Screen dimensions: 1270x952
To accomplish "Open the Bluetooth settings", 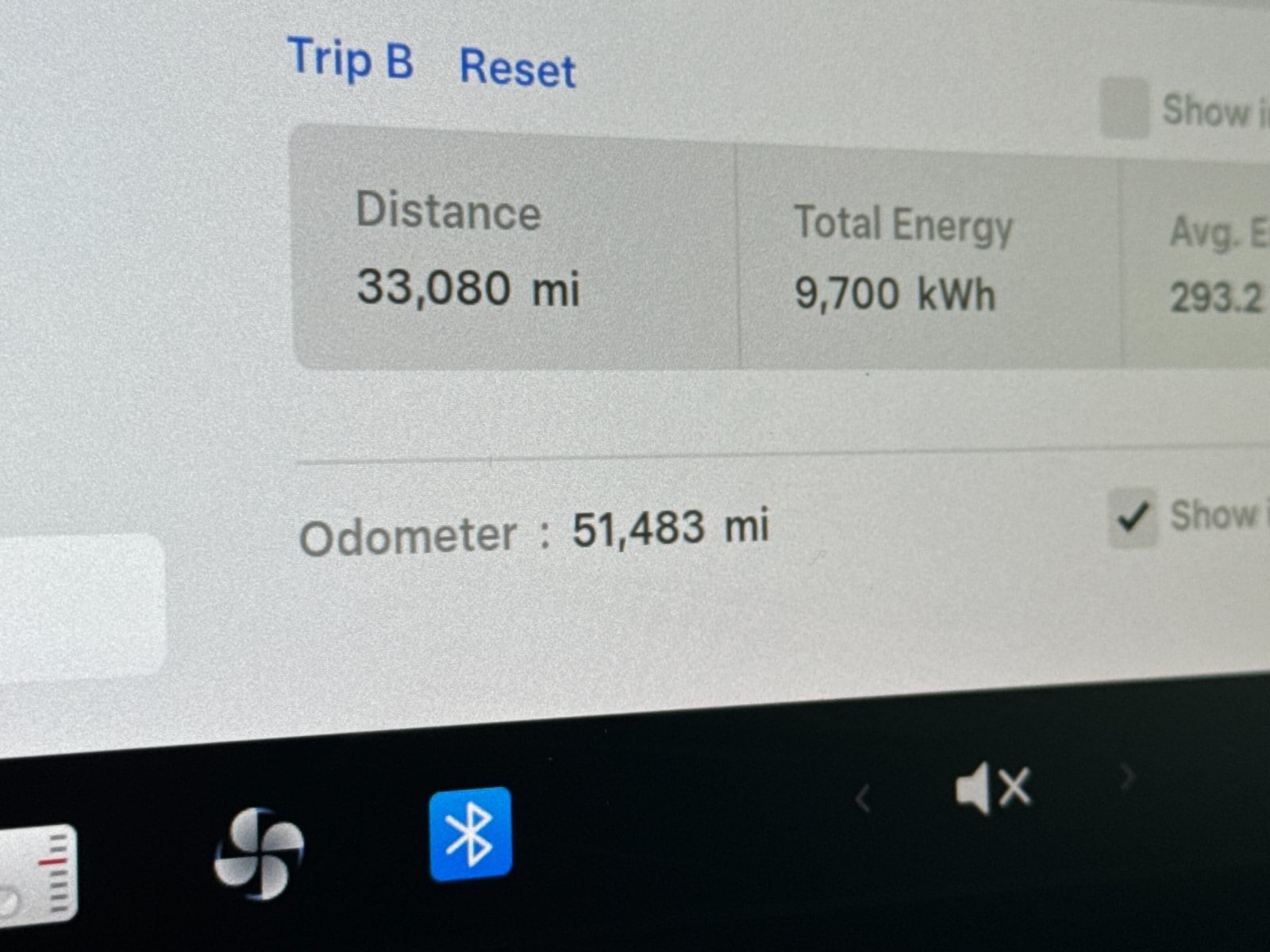I will coord(470,835).
